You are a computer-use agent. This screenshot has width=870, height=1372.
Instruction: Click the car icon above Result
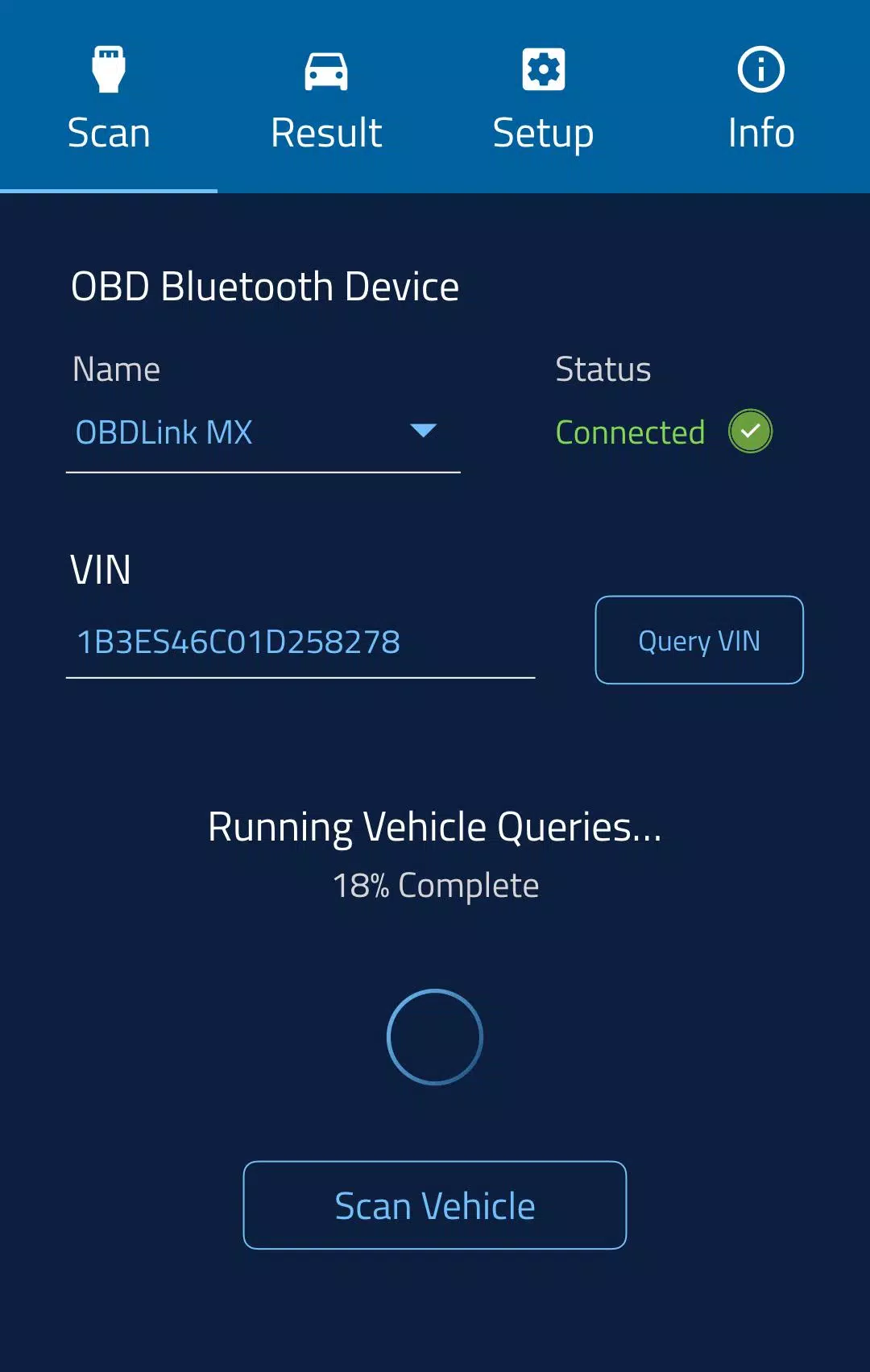326,69
